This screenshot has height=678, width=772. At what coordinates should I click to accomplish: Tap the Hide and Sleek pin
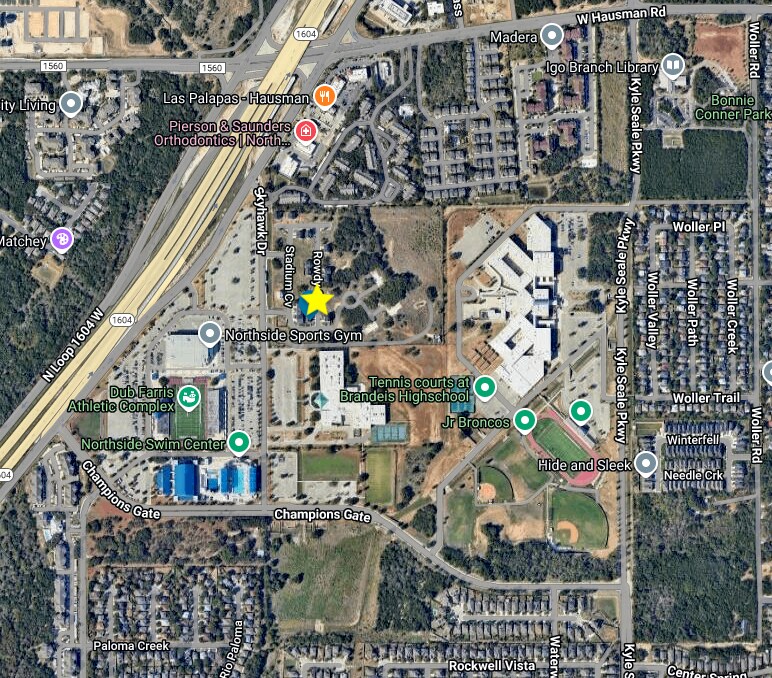[x=646, y=463]
